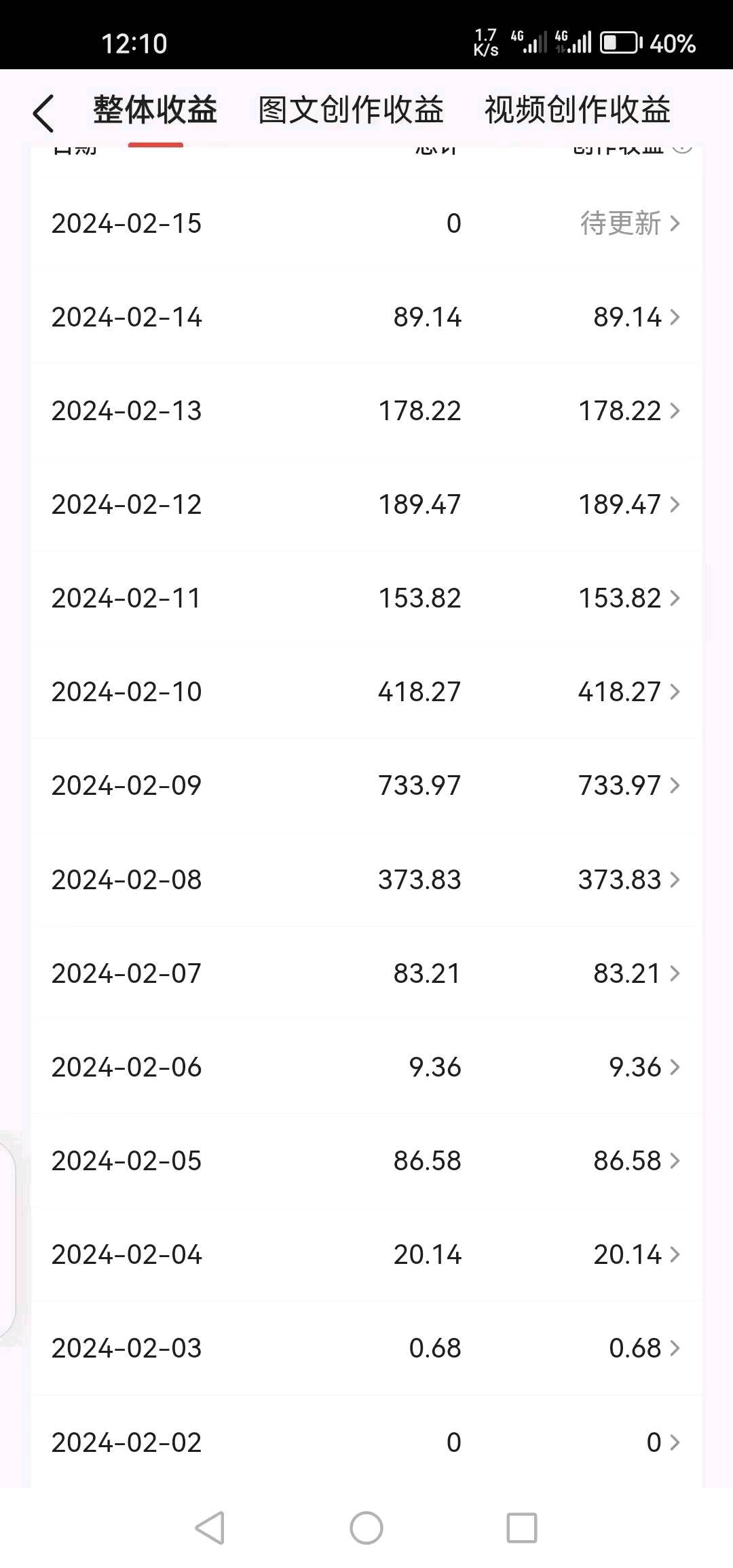View the 153.82 earnings detail for 2024-02-11
Viewport: 733px width, 1568px height.
pos(629,598)
